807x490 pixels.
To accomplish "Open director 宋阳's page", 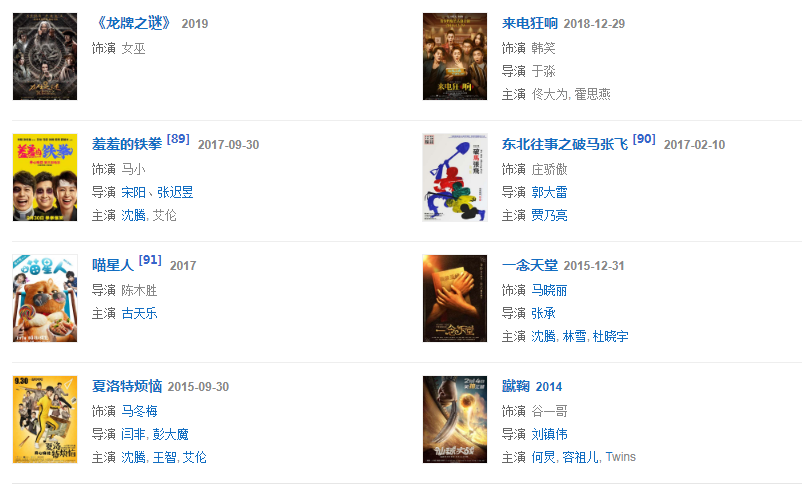I will pos(134,192).
